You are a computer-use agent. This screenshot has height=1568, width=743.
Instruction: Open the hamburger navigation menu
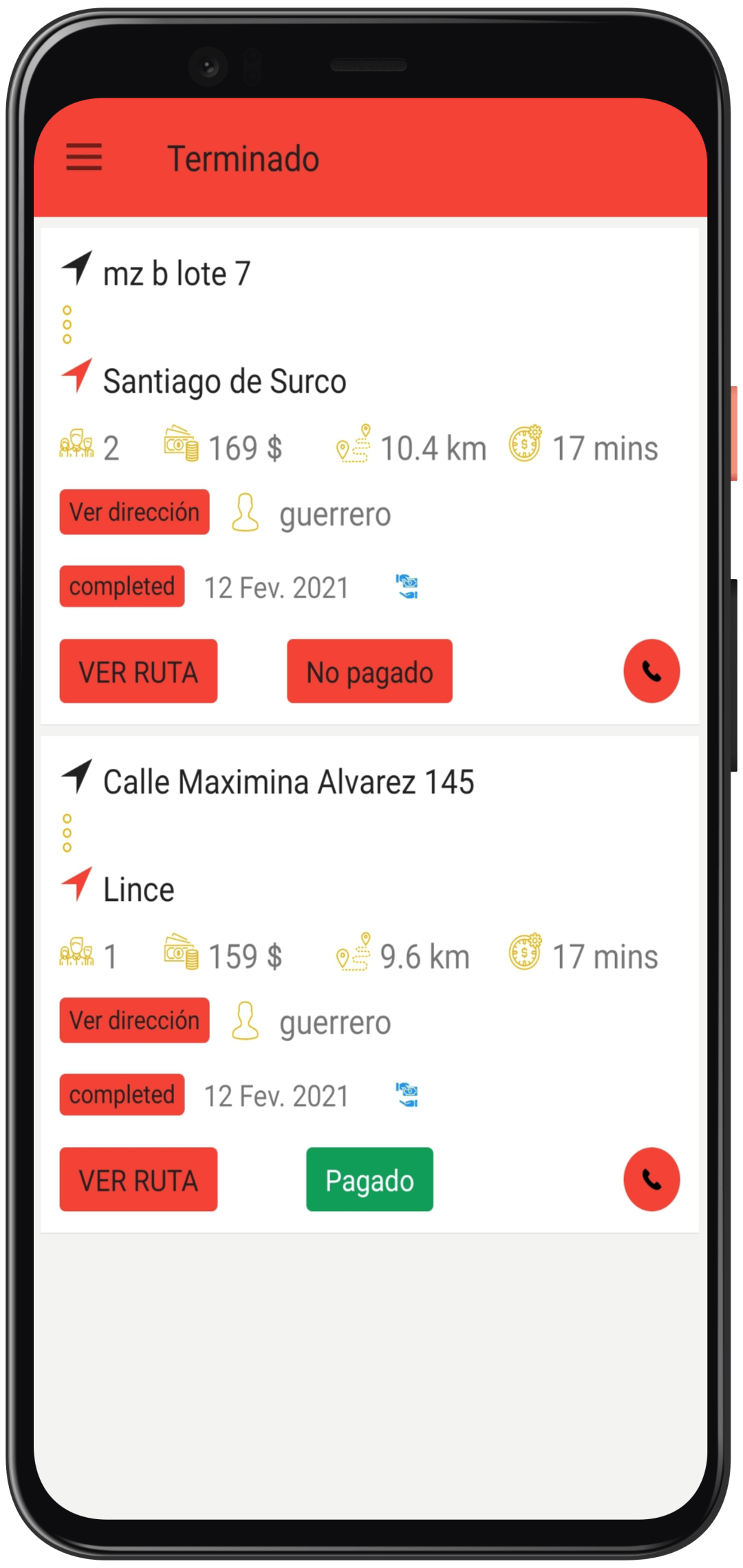tap(84, 157)
